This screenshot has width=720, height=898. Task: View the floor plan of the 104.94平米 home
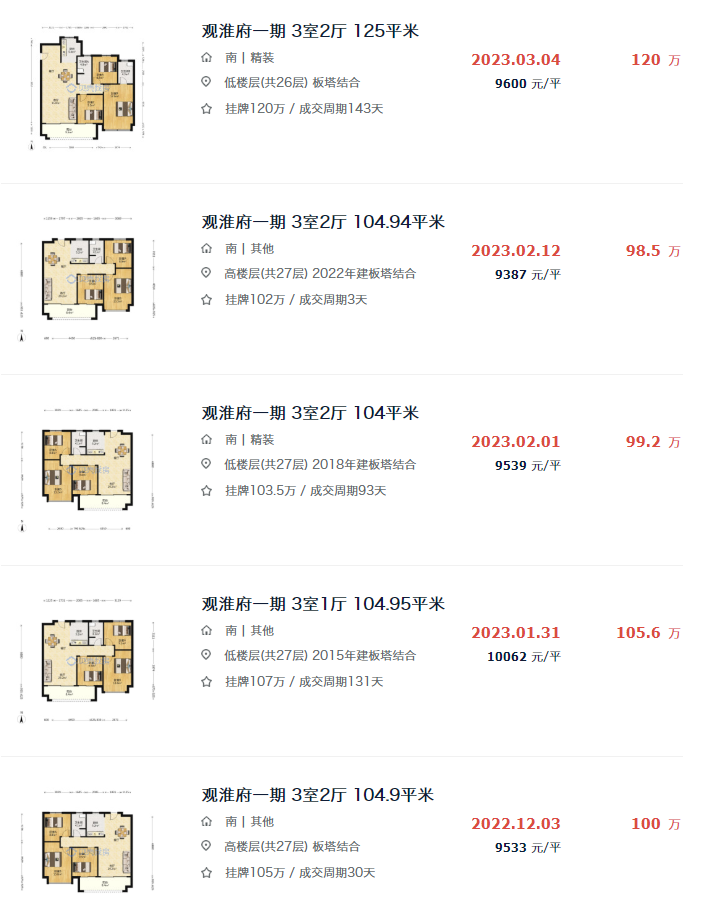click(x=86, y=279)
